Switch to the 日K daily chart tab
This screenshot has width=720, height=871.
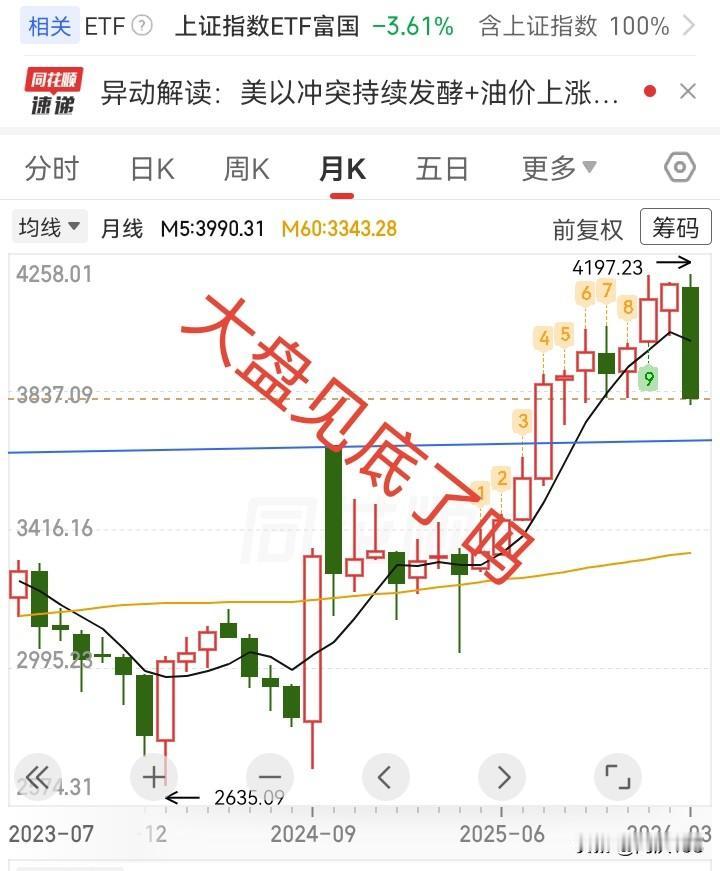[148, 169]
